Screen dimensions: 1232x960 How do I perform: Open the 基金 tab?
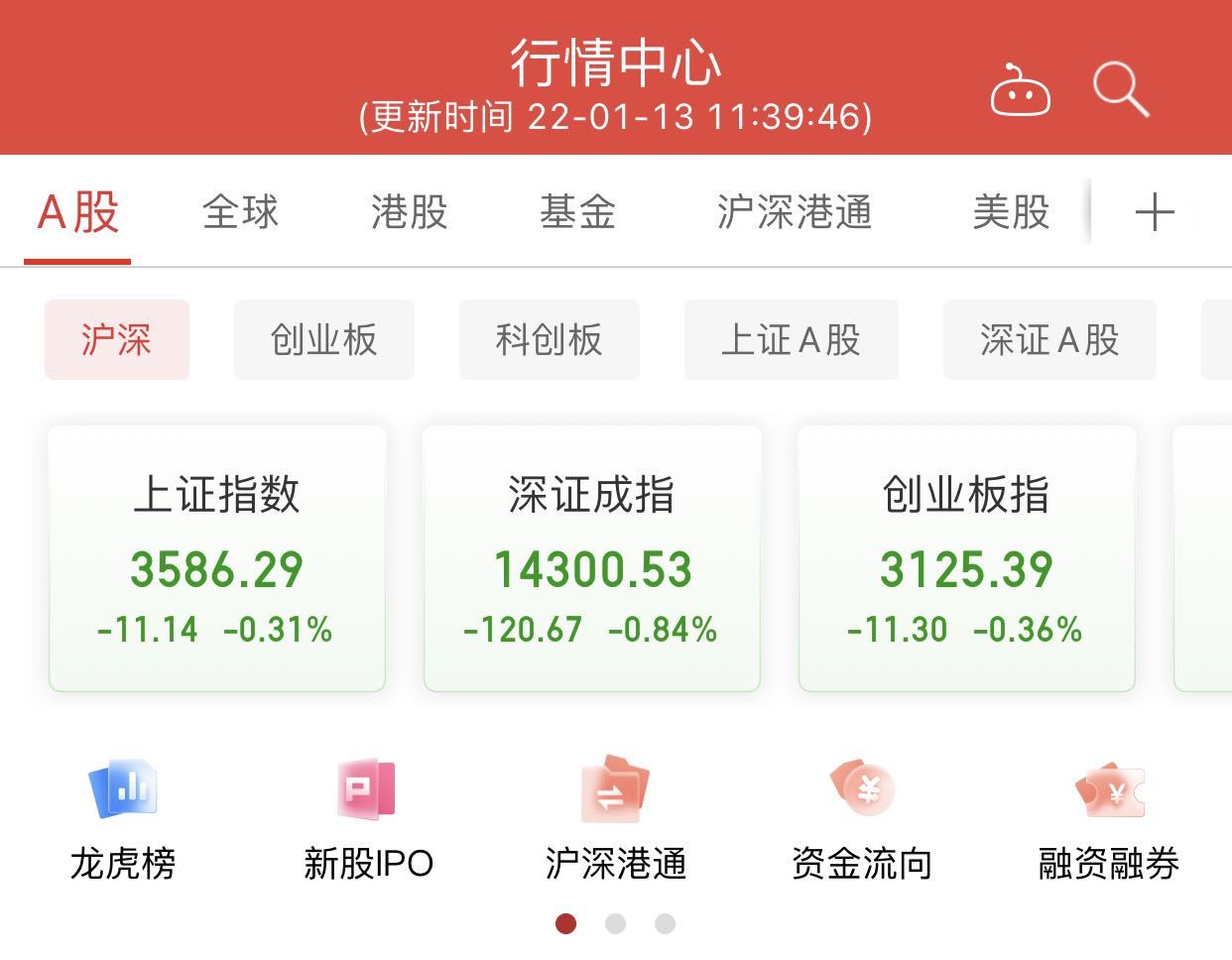577,212
